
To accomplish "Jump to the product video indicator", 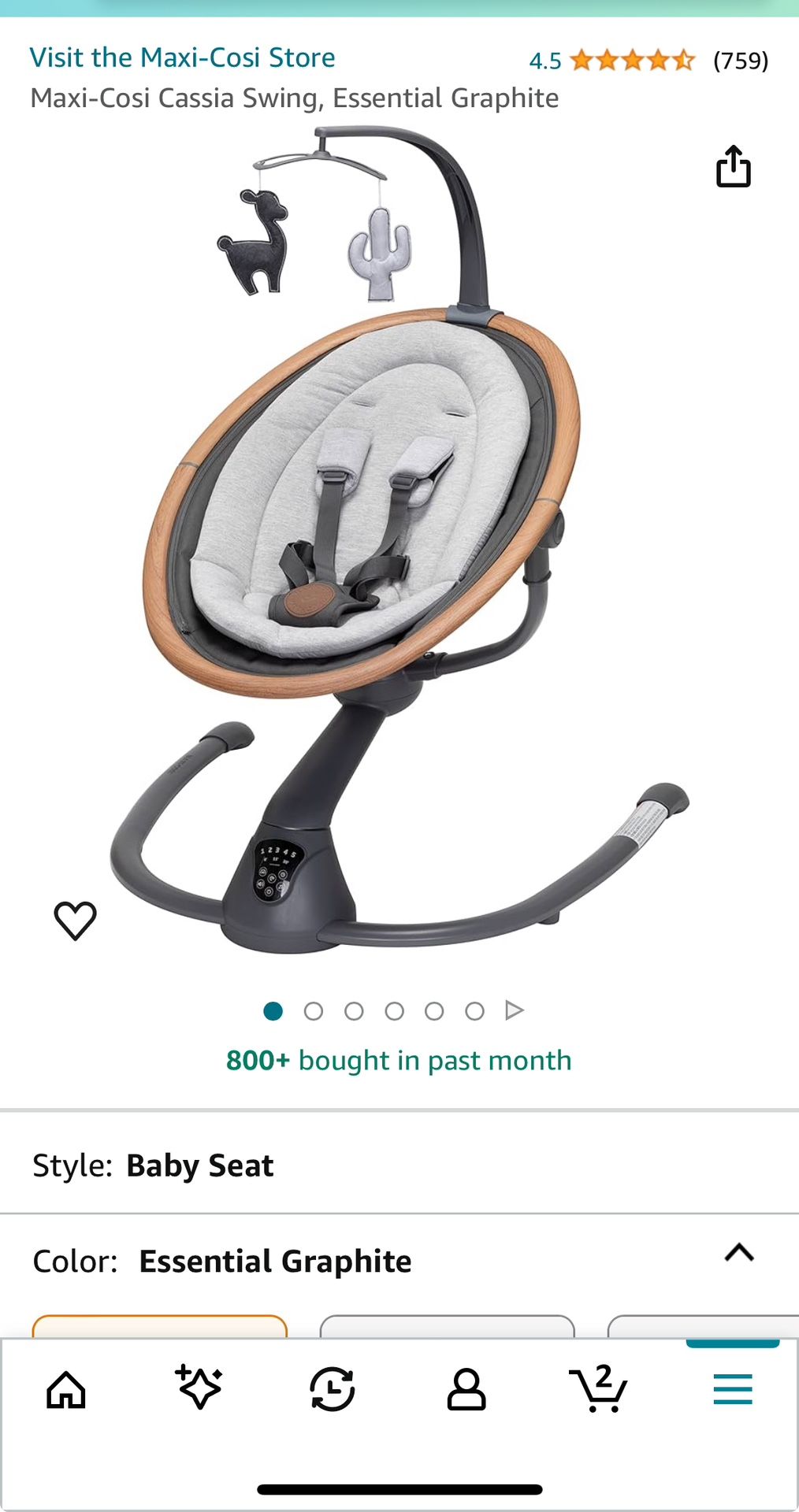I will (x=515, y=1010).
